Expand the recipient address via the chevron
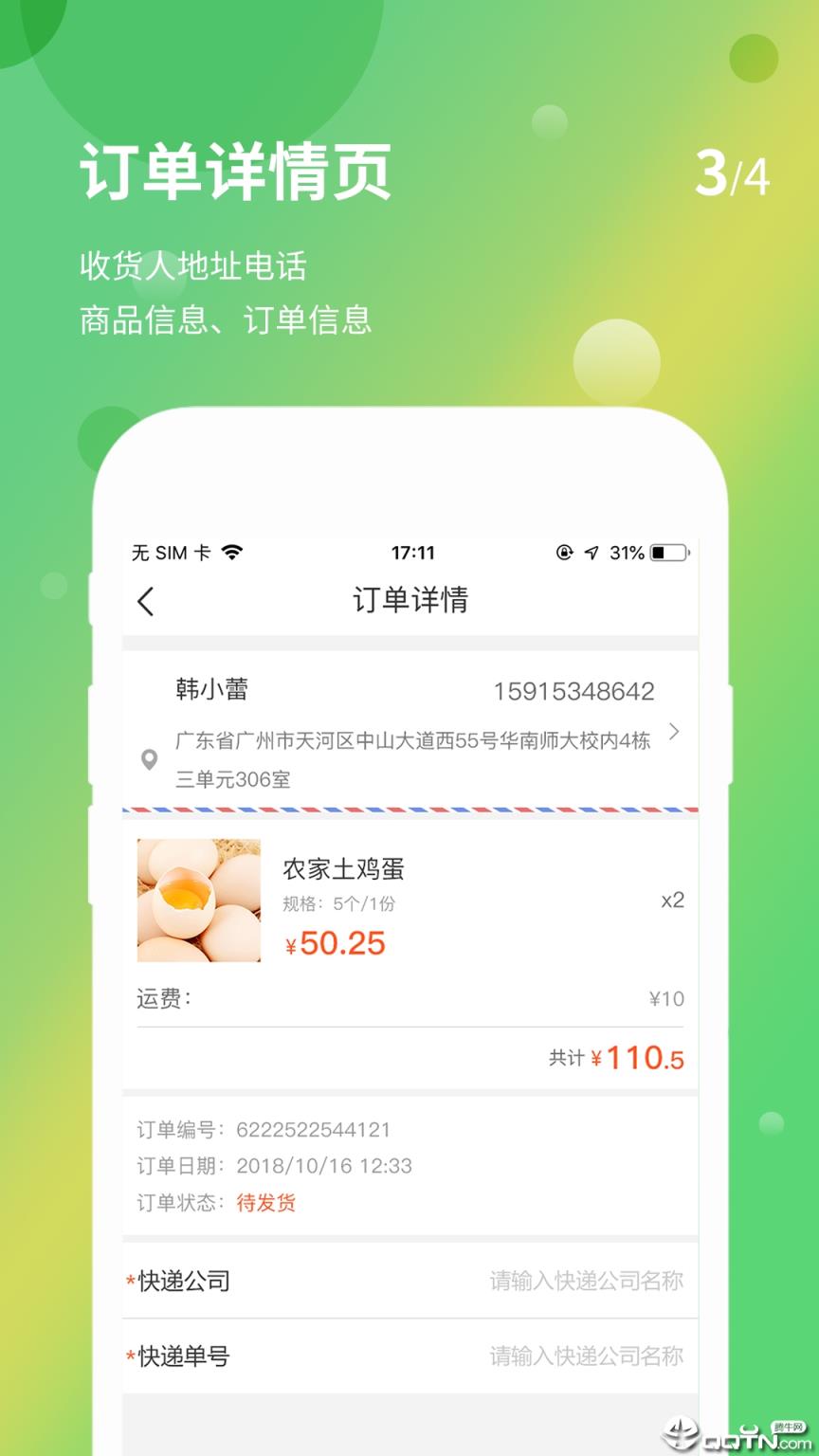819x1456 pixels. [675, 733]
